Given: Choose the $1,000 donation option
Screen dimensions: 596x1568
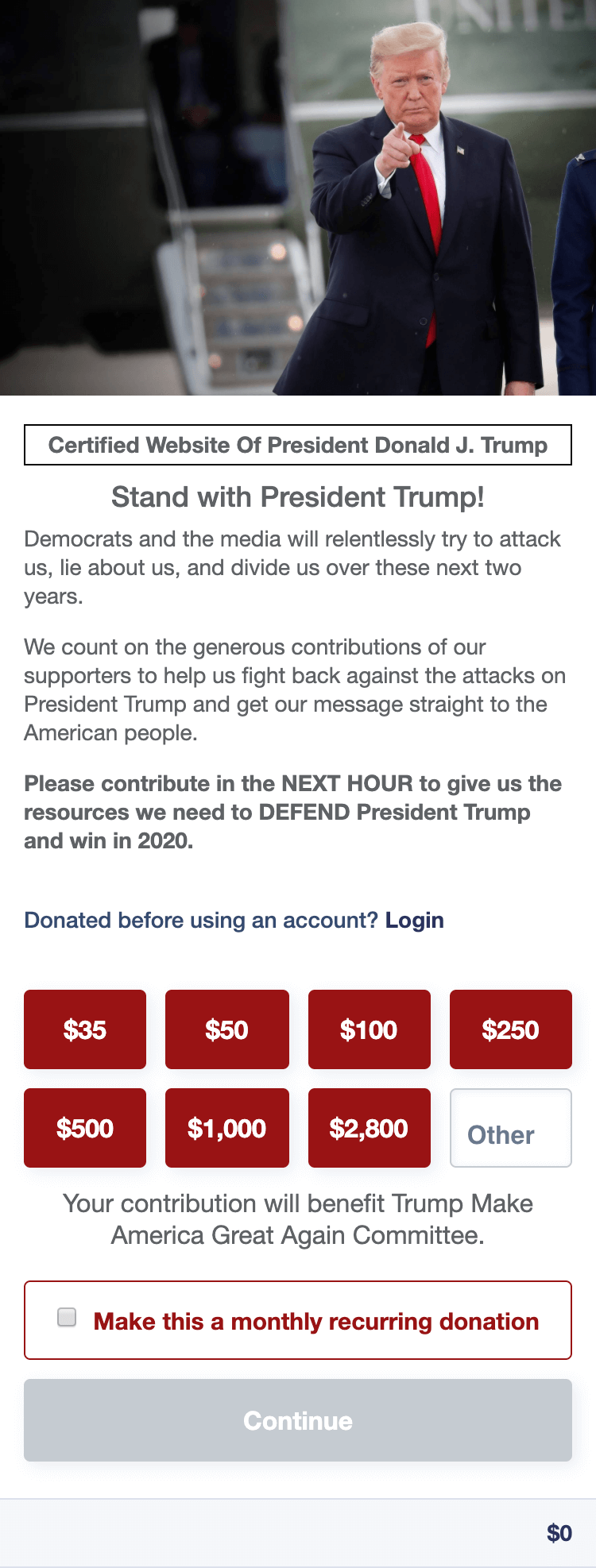Looking at the screenshot, I should tap(226, 1127).
